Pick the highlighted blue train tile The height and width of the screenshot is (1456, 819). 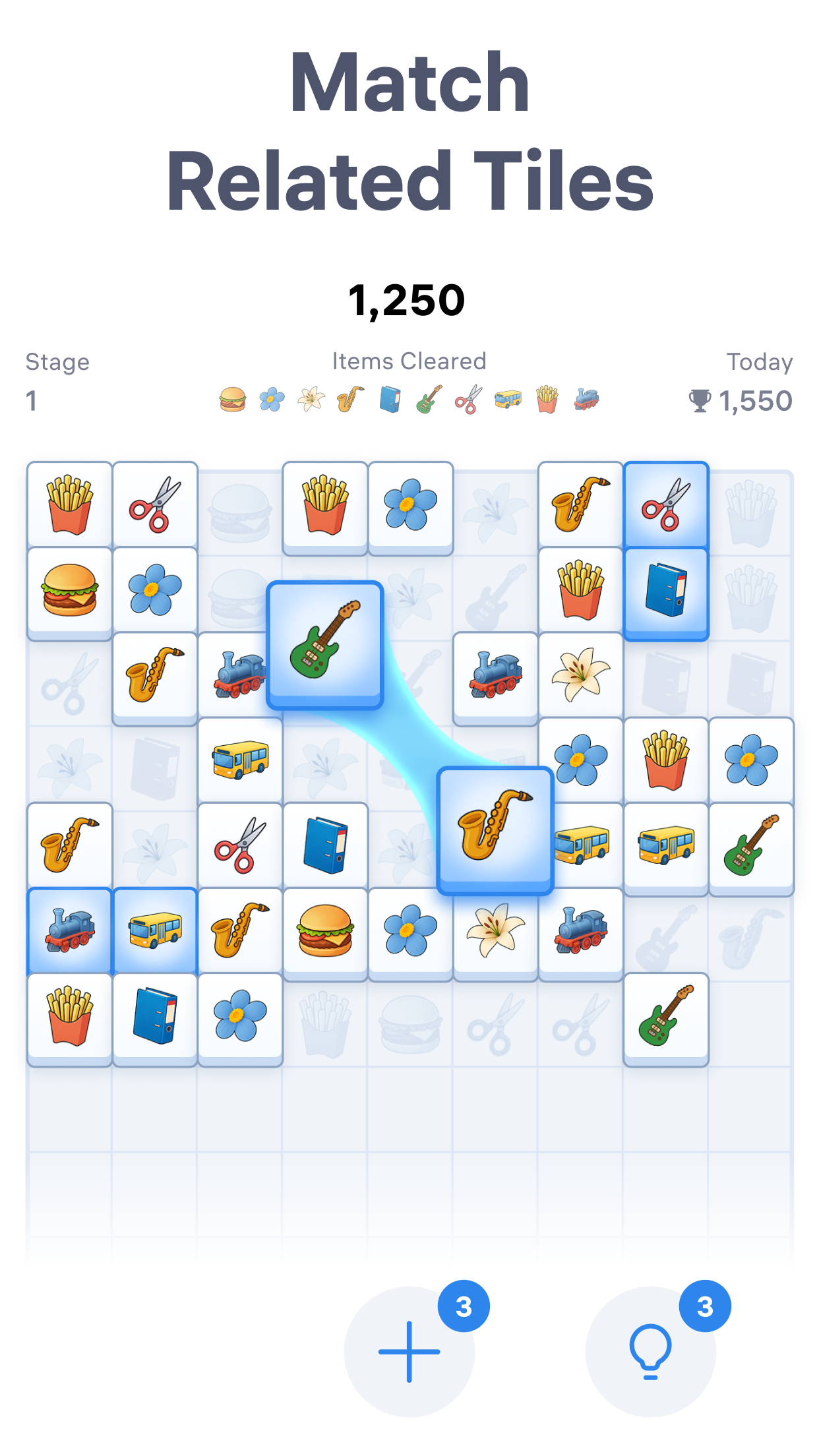click(70, 930)
